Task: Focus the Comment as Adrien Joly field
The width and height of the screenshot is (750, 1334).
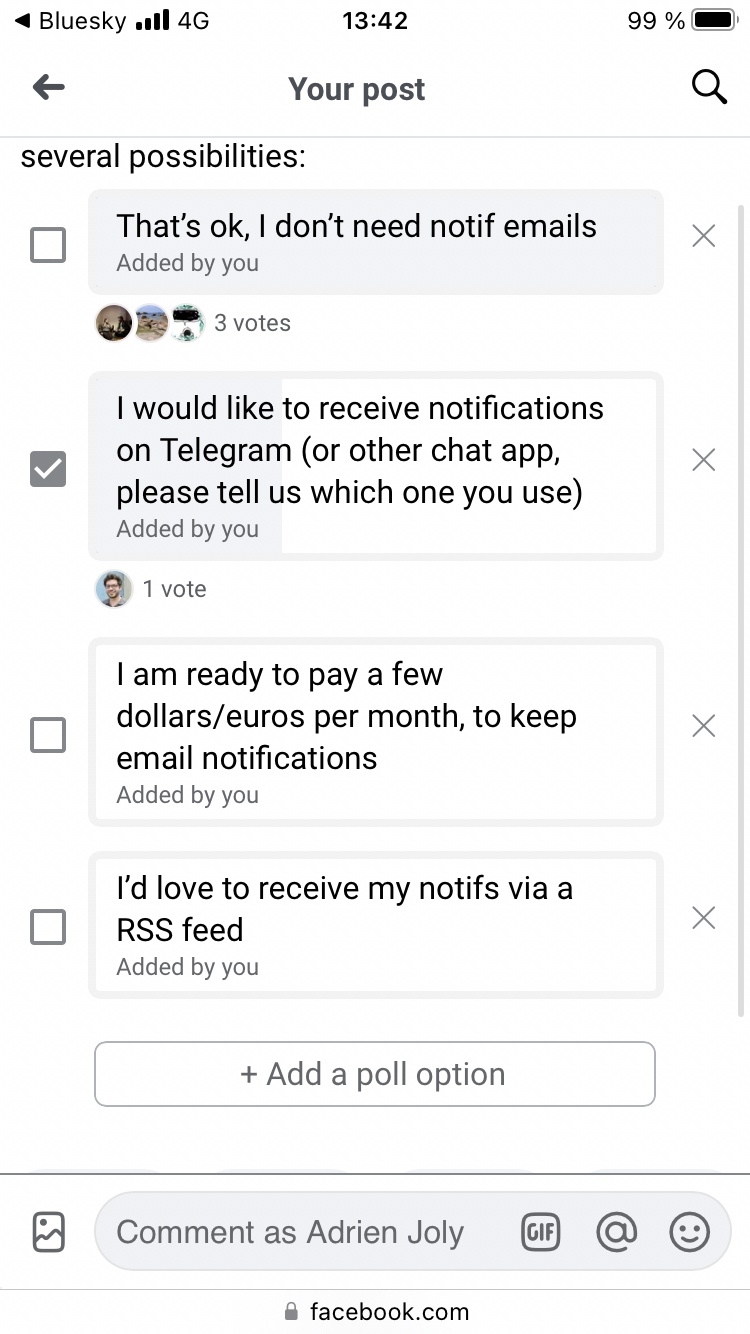Action: pyautogui.click(x=300, y=1232)
